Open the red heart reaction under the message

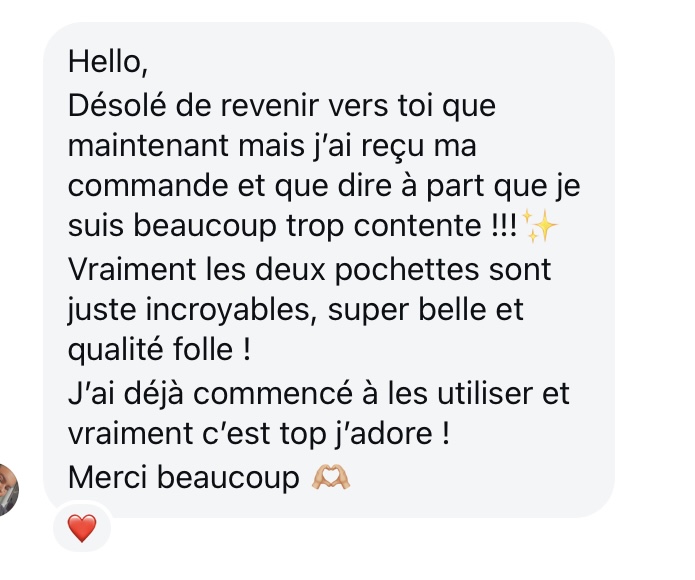point(81,527)
